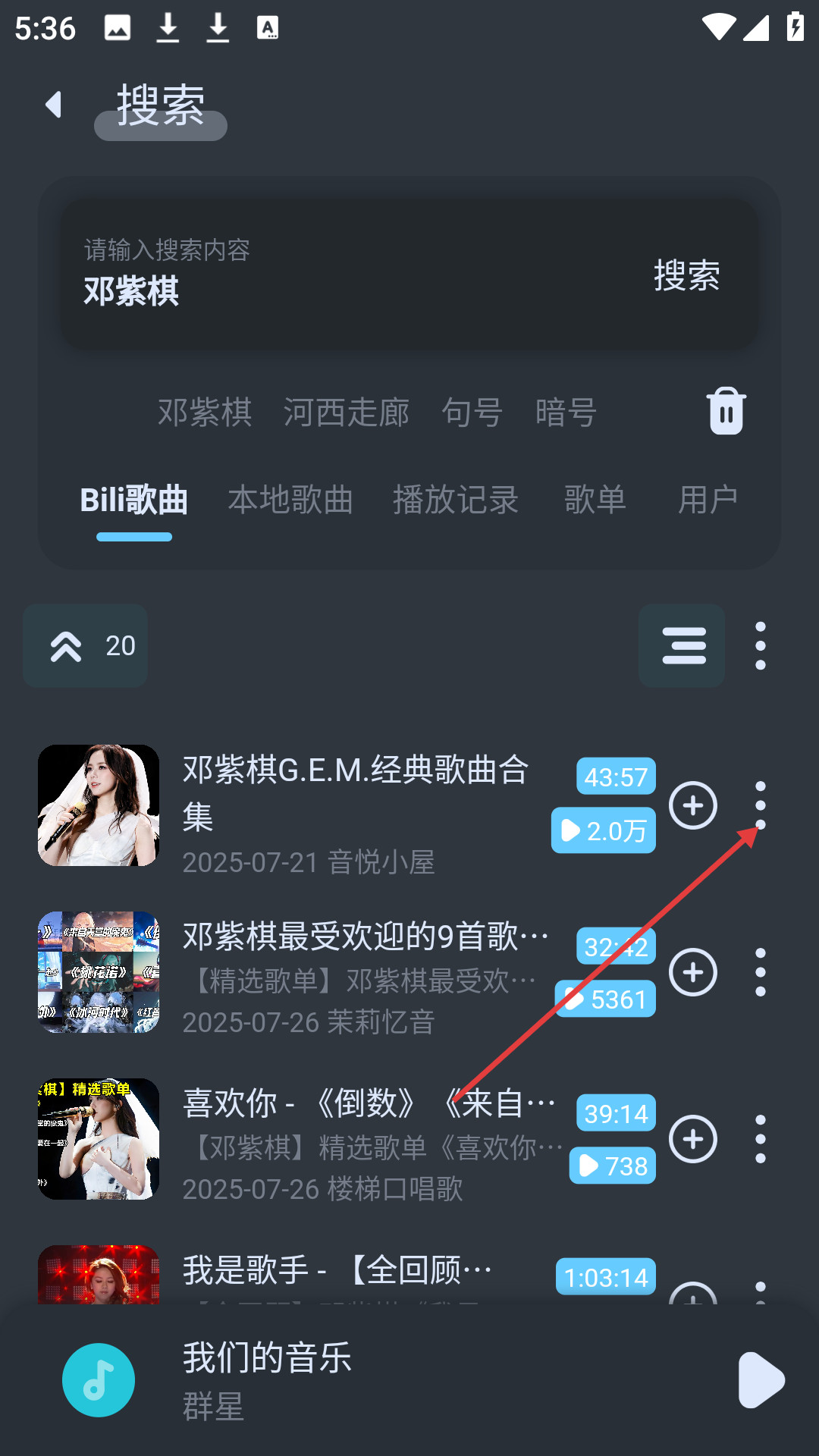Select the 暗号 history keyword
This screenshot has width=819, height=1456.
click(566, 413)
